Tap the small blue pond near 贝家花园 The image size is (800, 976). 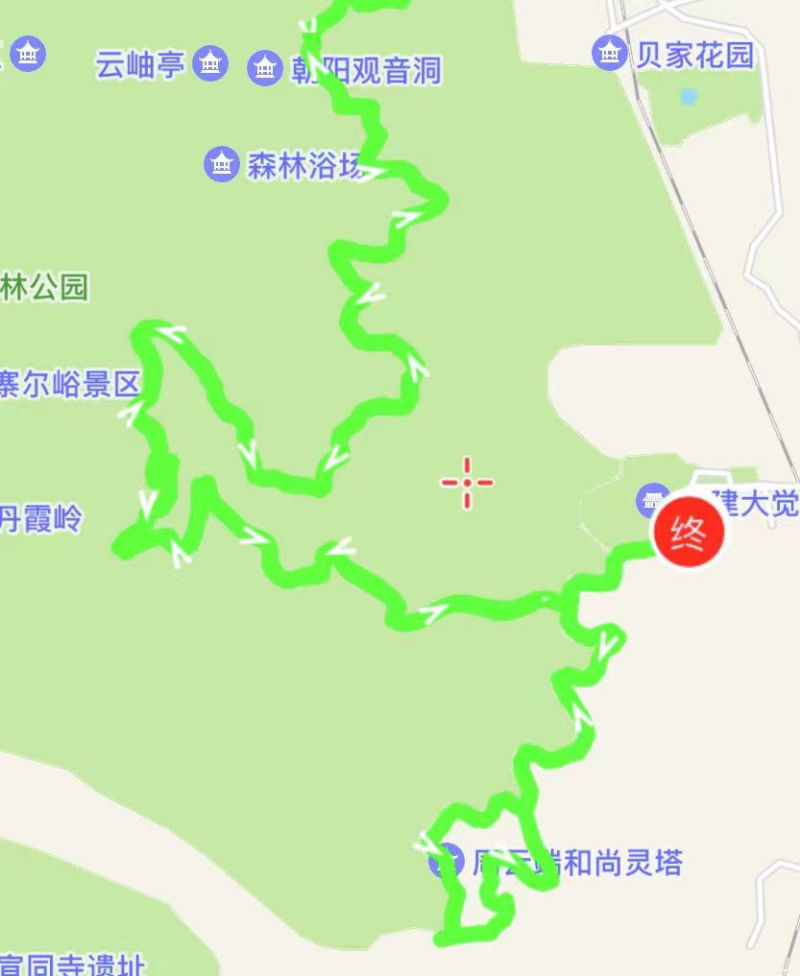click(686, 98)
